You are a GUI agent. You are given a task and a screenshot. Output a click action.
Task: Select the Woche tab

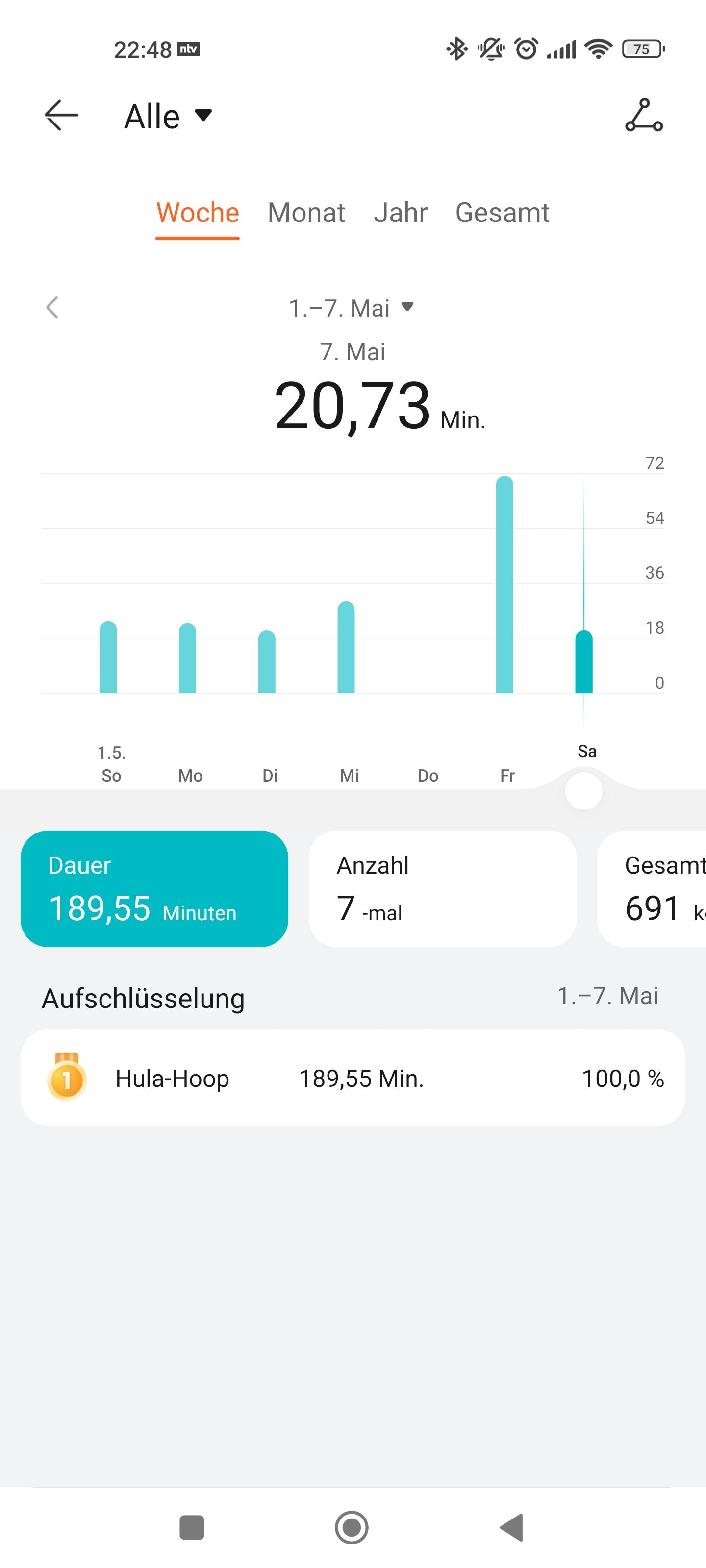[198, 213]
